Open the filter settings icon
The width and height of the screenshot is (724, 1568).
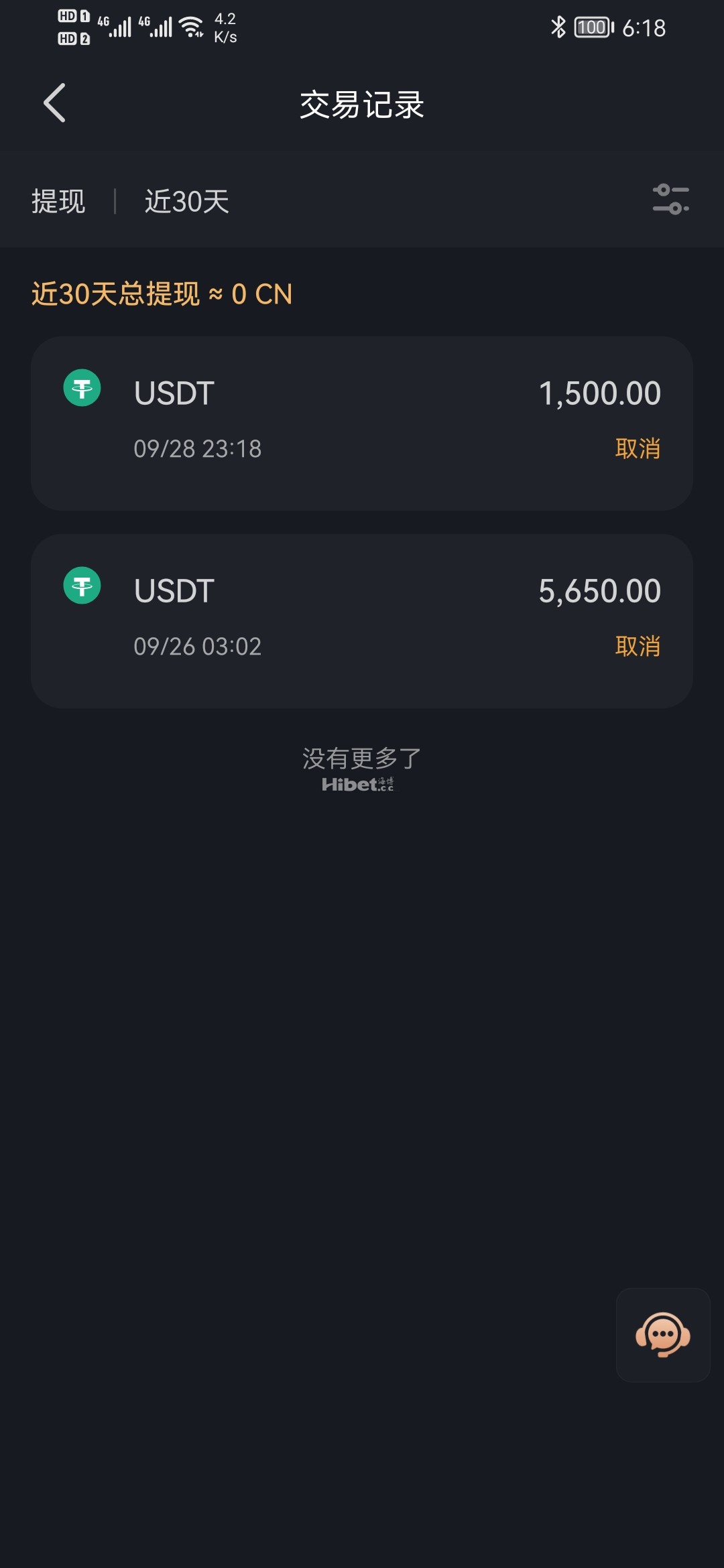pyautogui.click(x=670, y=200)
